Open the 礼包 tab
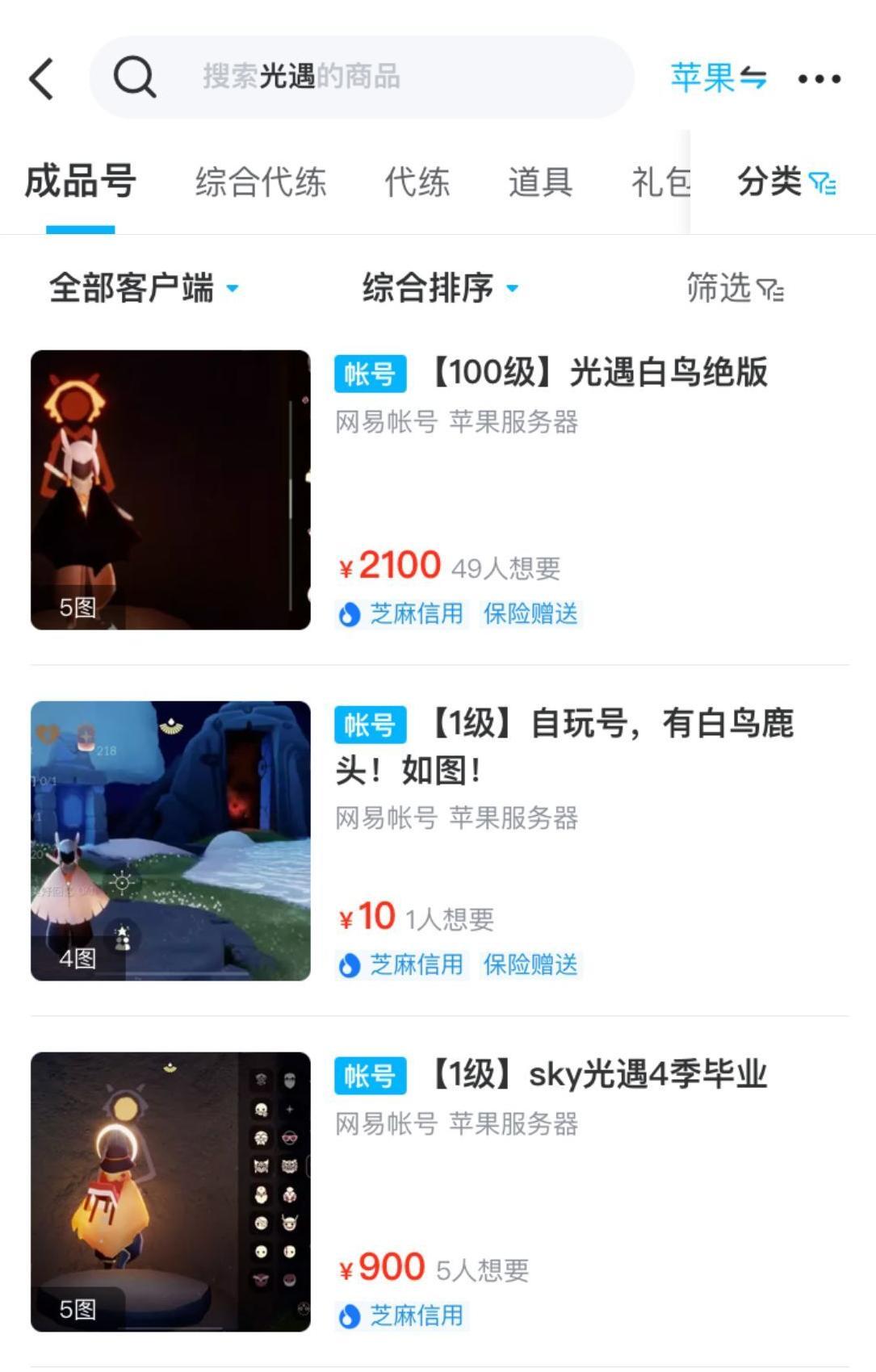The width and height of the screenshot is (876, 1372). 660,182
